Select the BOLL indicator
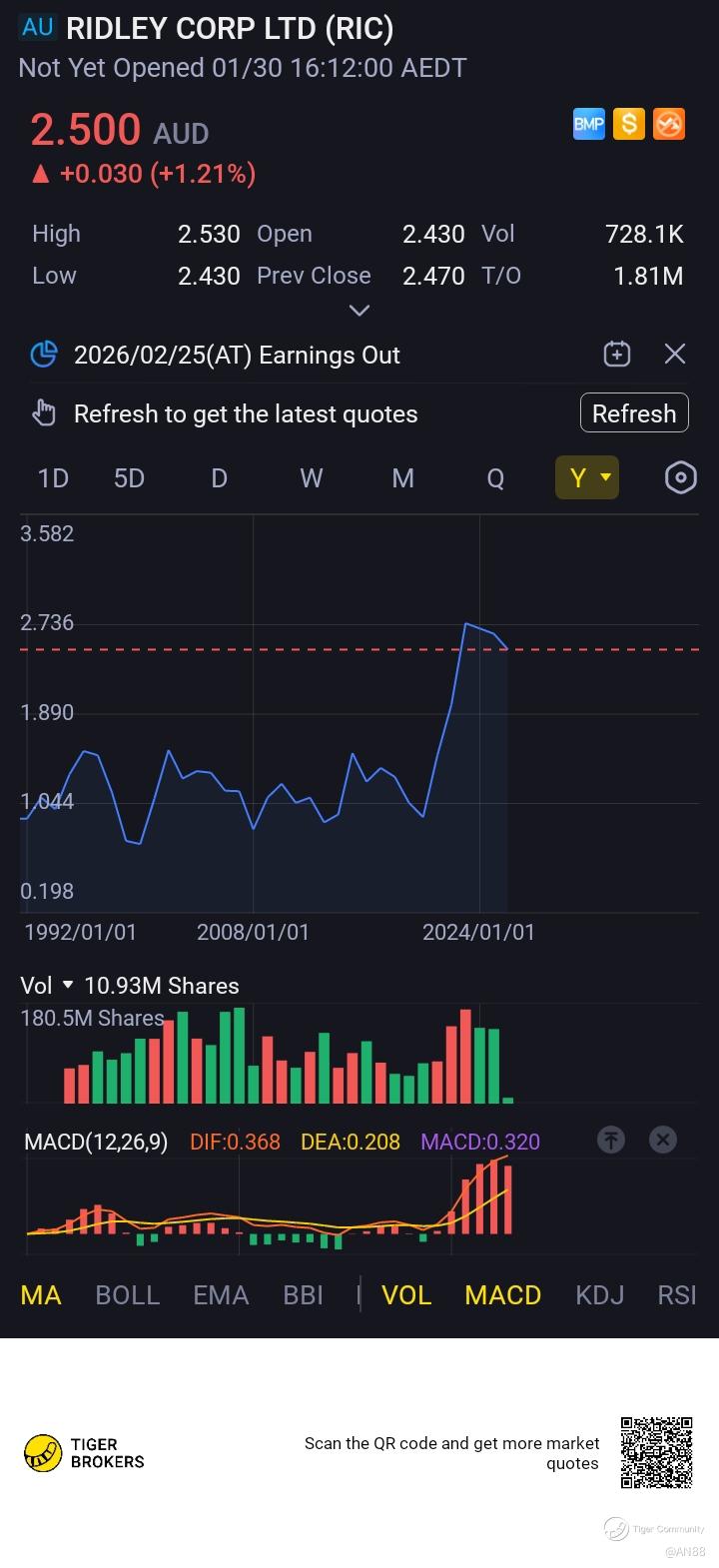The image size is (719, 1568). click(x=127, y=1295)
